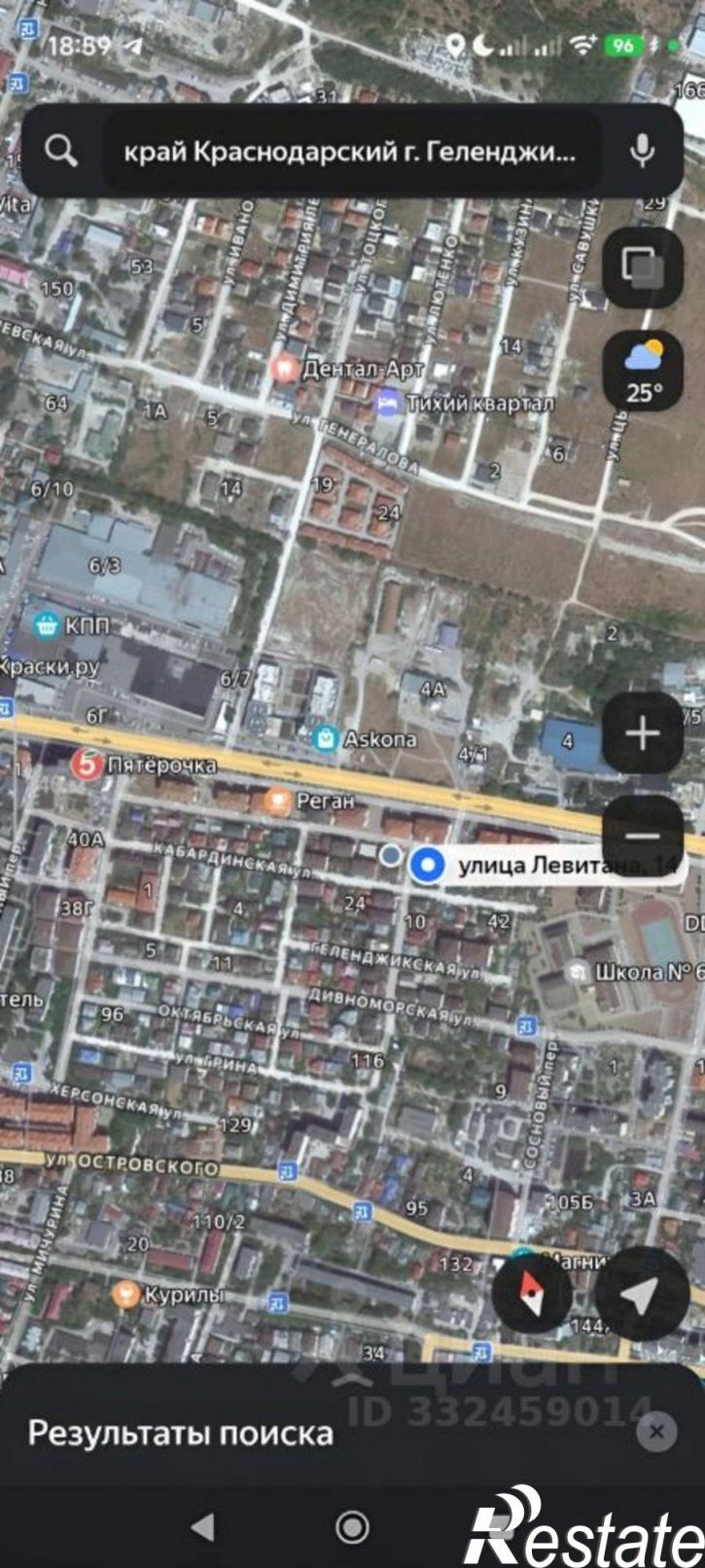Start voice search with the microphone
The height and width of the screenshot is (1568, 705).
642,151
